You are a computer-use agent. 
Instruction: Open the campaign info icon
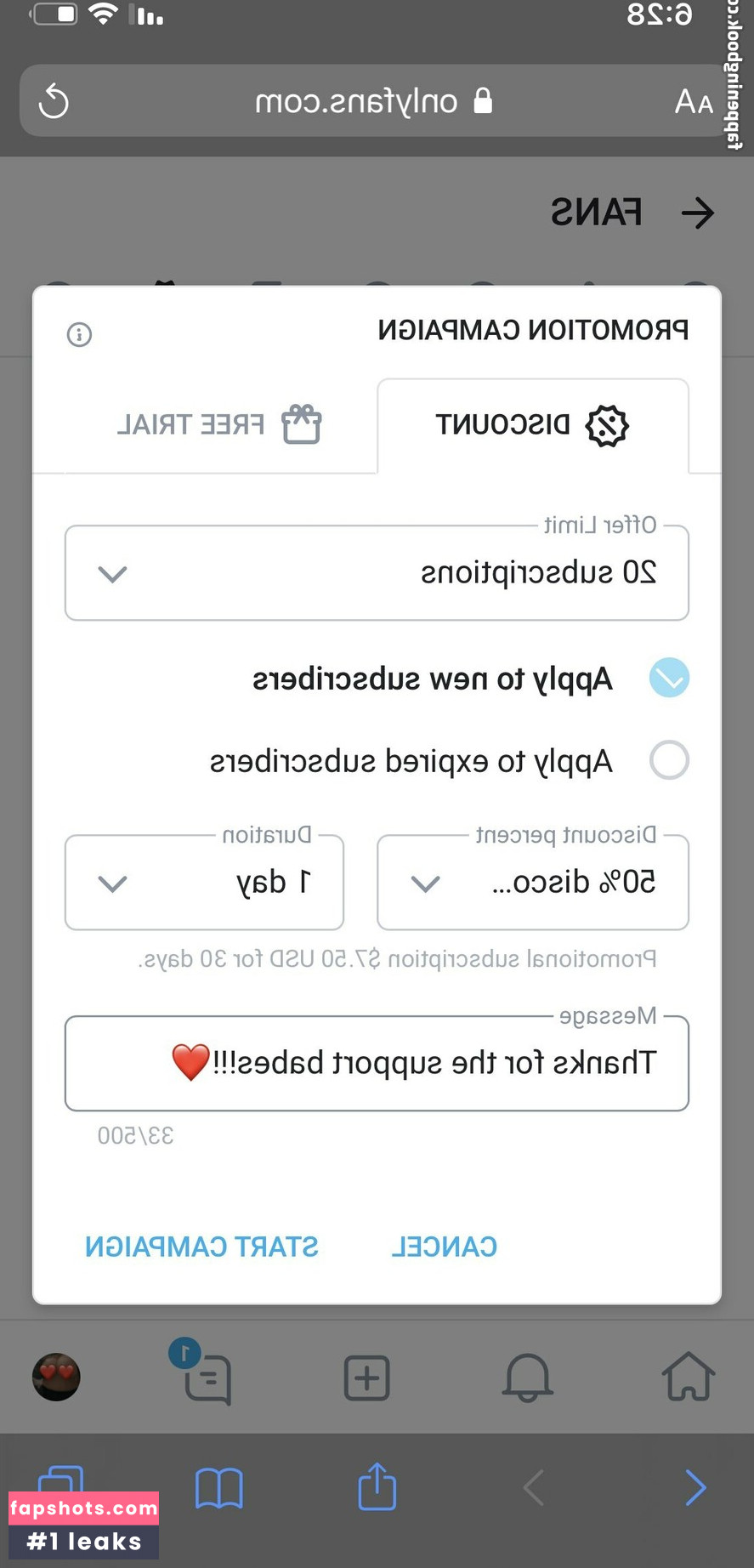[79, 334]
